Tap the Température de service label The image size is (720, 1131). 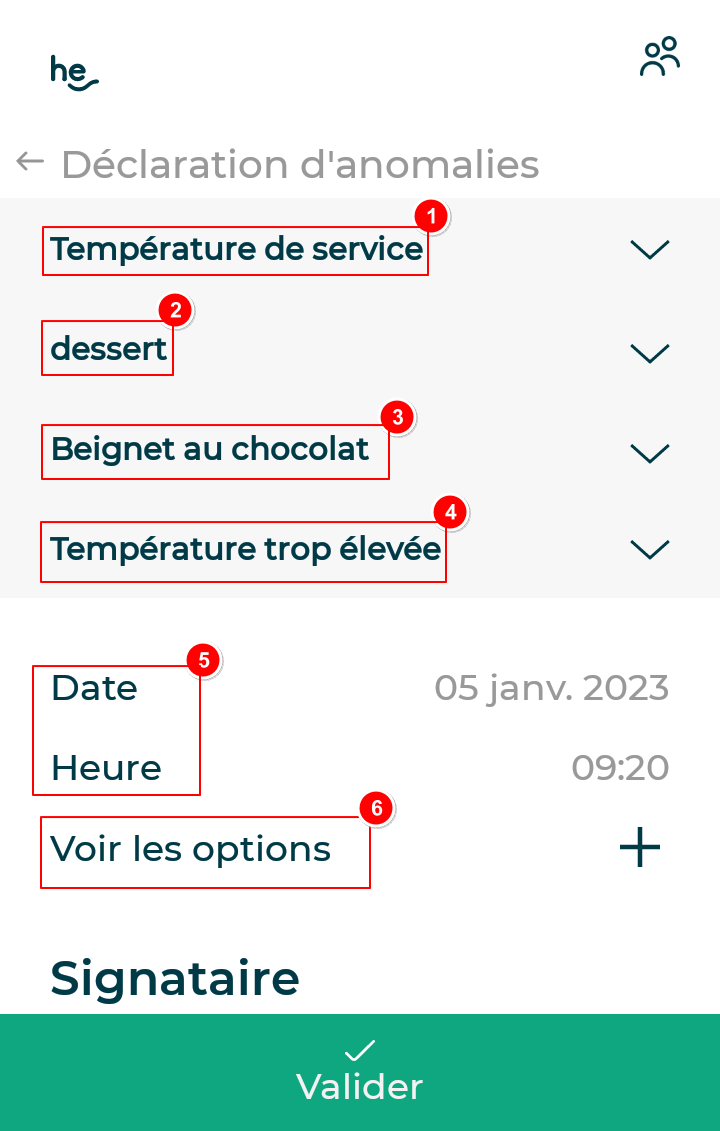pos(235,249)
